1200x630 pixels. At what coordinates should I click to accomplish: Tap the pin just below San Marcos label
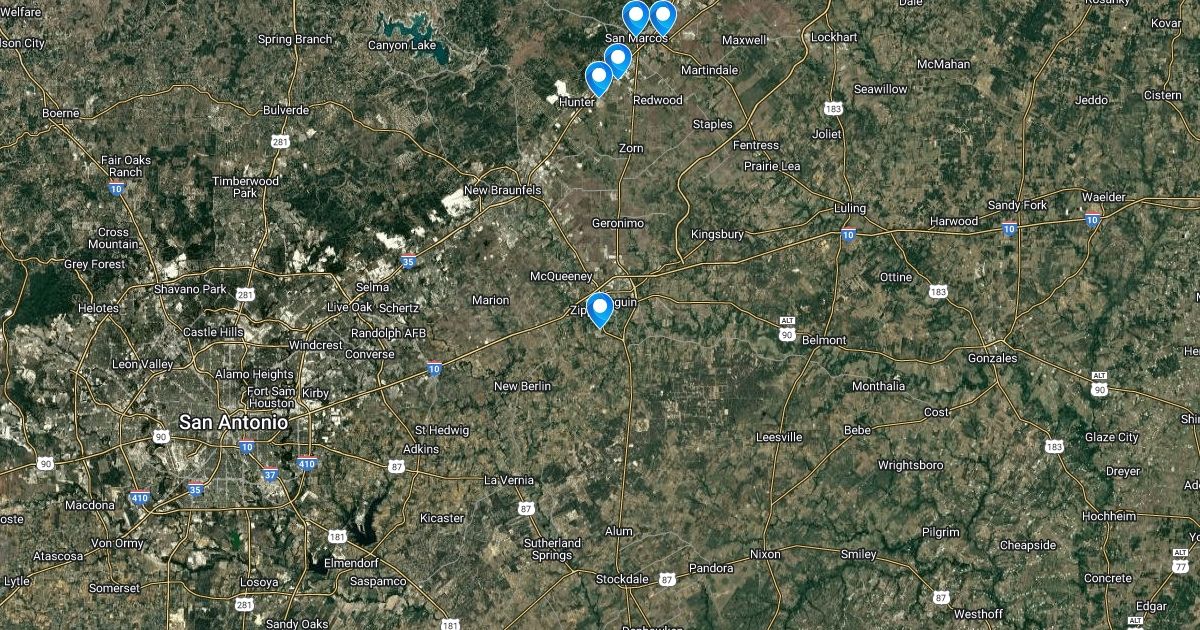coord(618,59)
